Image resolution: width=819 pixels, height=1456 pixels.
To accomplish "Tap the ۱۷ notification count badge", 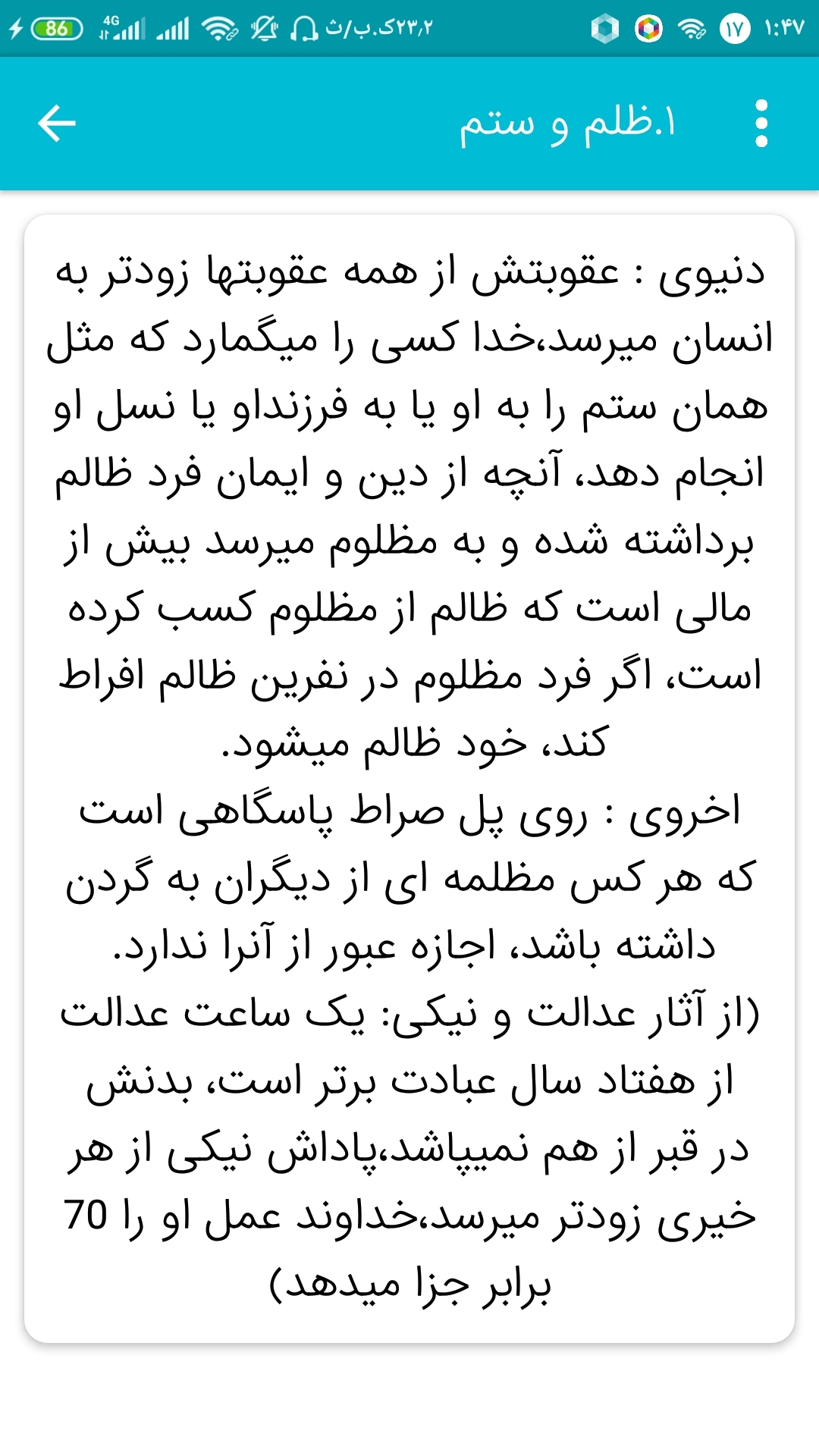I will [734, 29].
